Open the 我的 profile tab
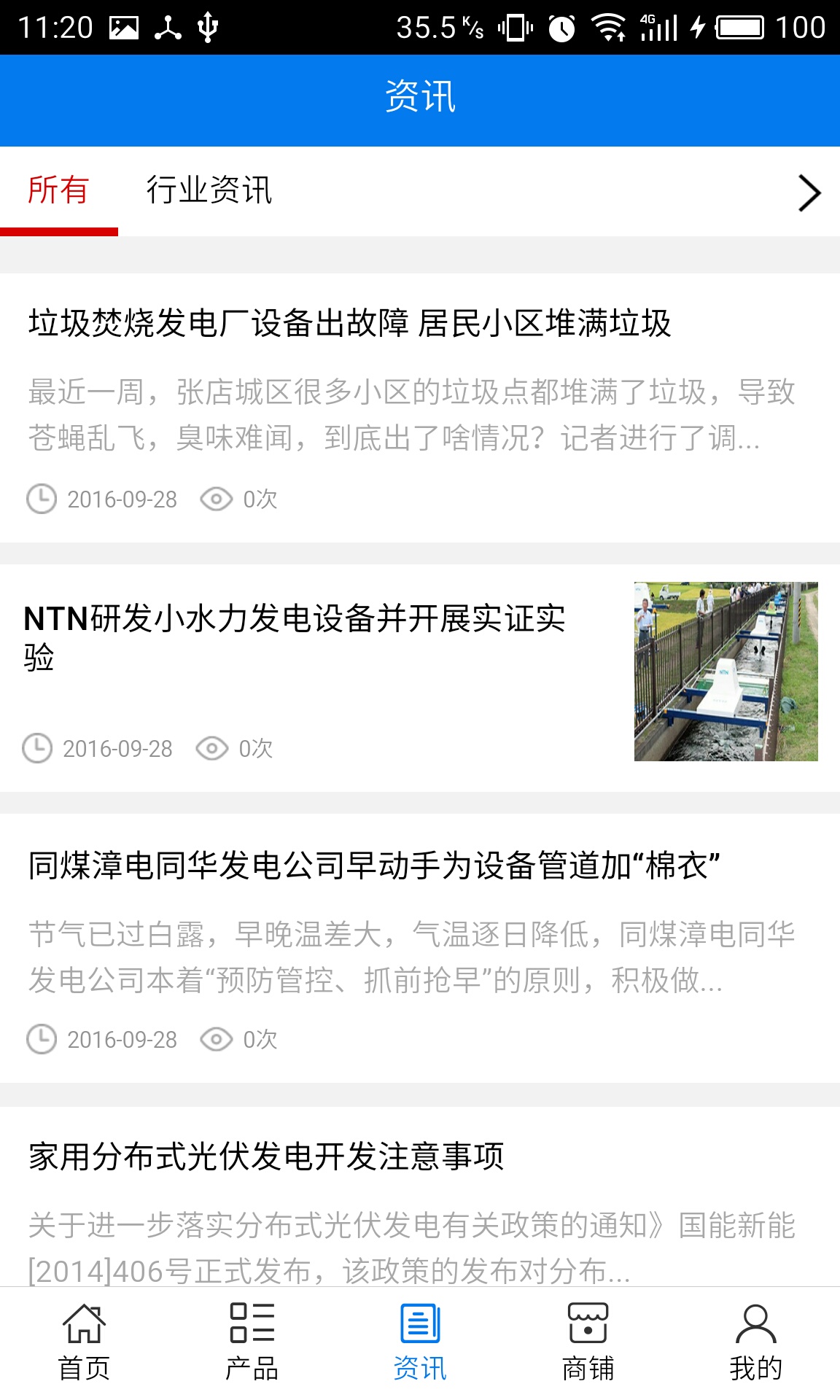 (x=755, y=1343)
